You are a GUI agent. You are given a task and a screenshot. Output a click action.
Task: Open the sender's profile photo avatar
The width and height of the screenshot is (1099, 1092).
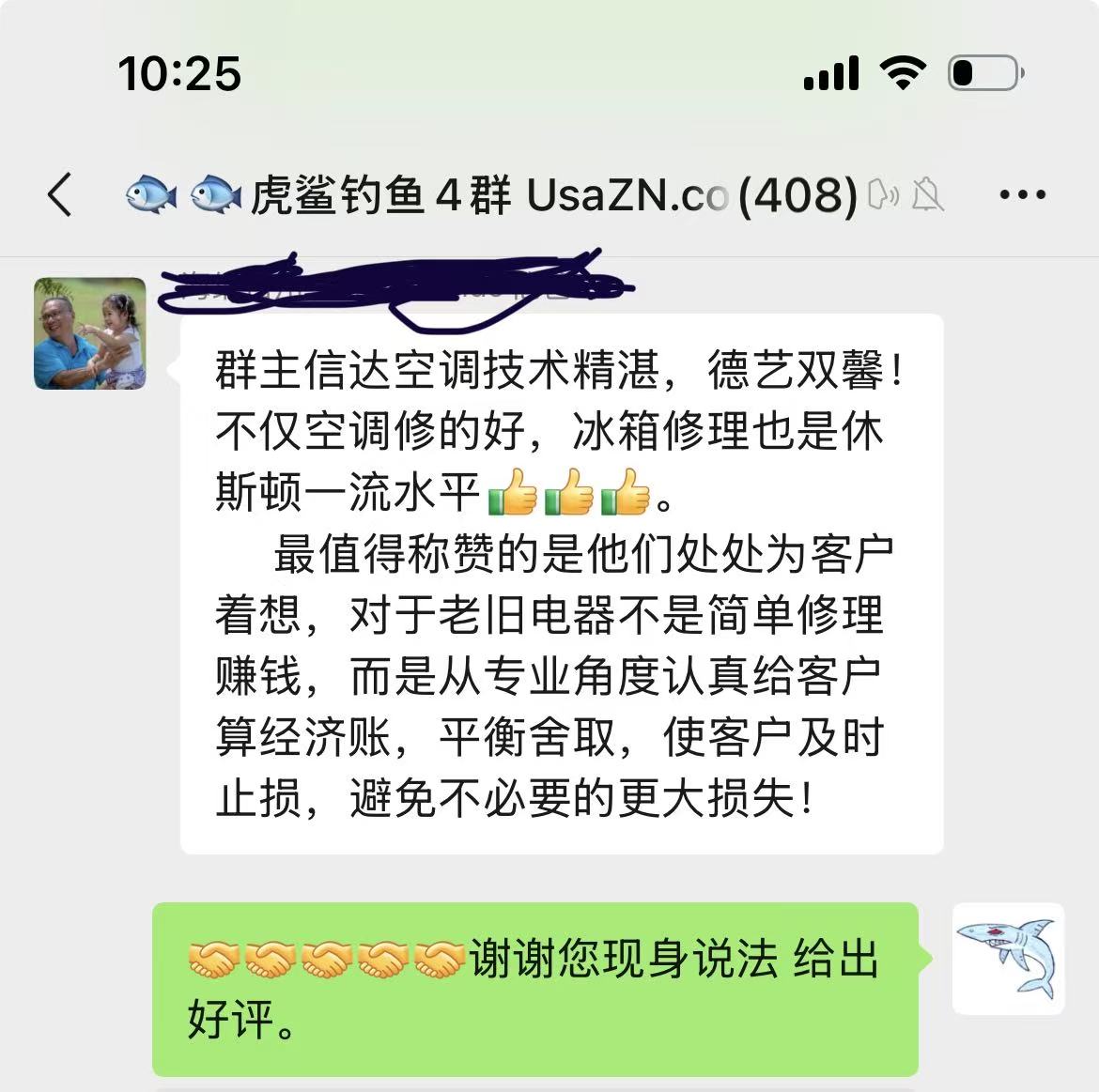pyautogui.click(x=90, y=333)
